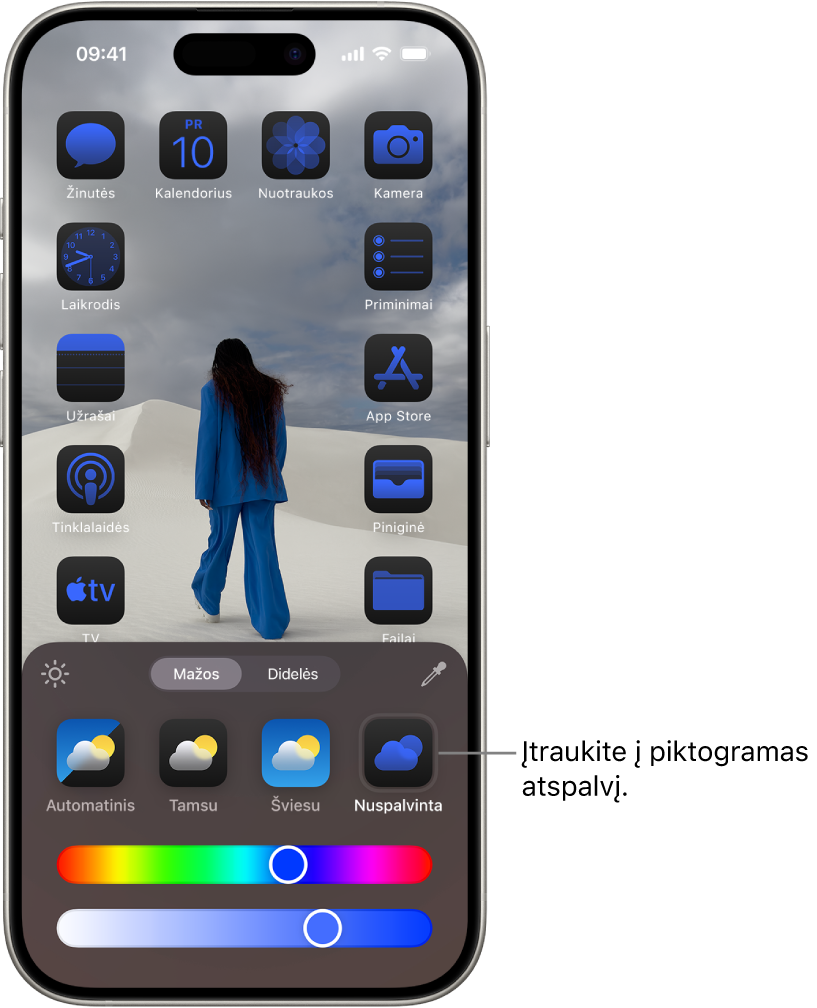
Task: Tap the eyedropper color picker
Action: pyautogui.click(x=433, y=675)
